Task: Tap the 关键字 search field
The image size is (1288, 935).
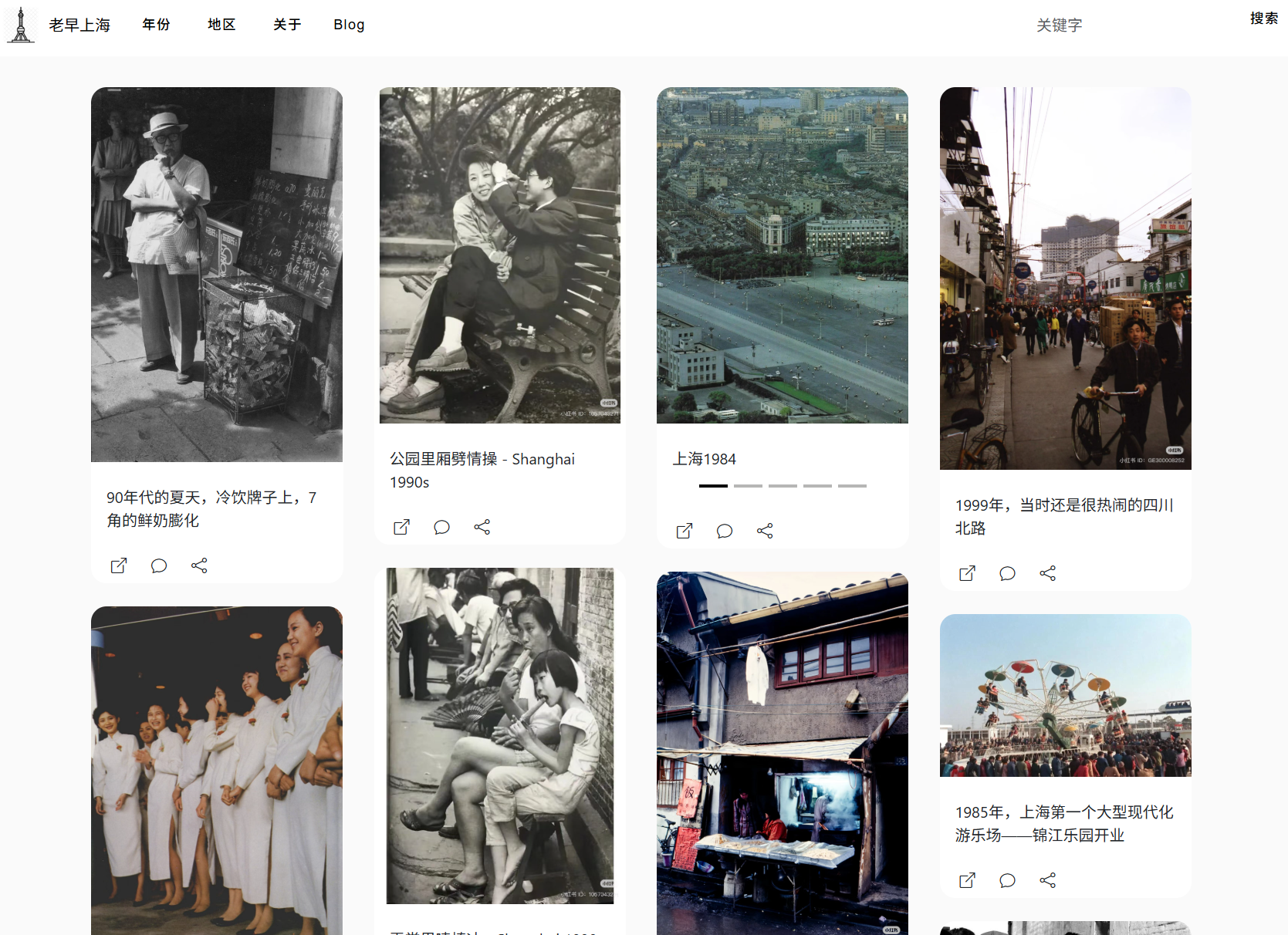Action: point(1059,25)
